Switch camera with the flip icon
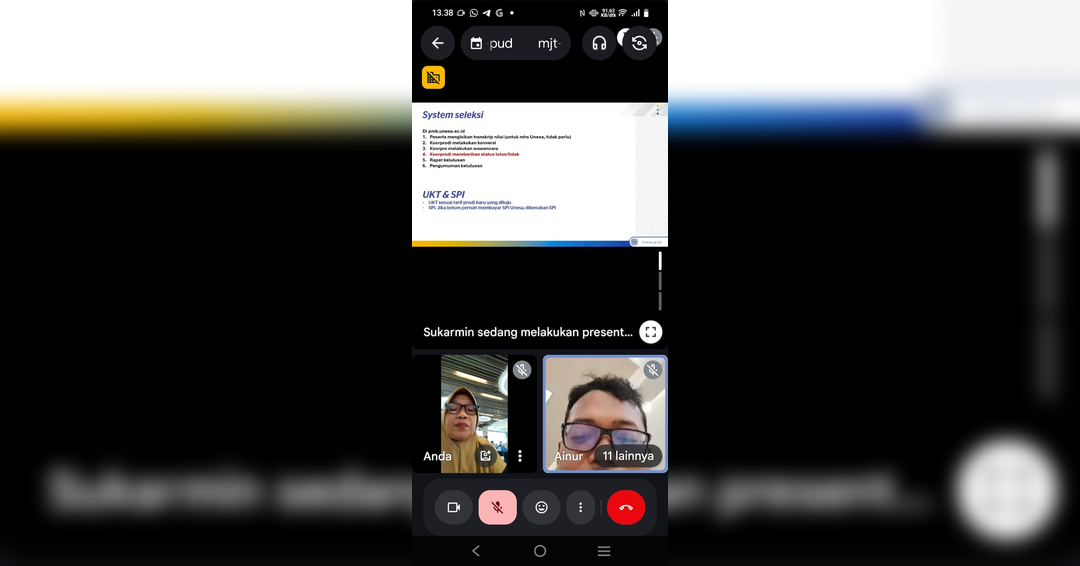Viewport: 1080px width, 566px height. pos(639,43)
